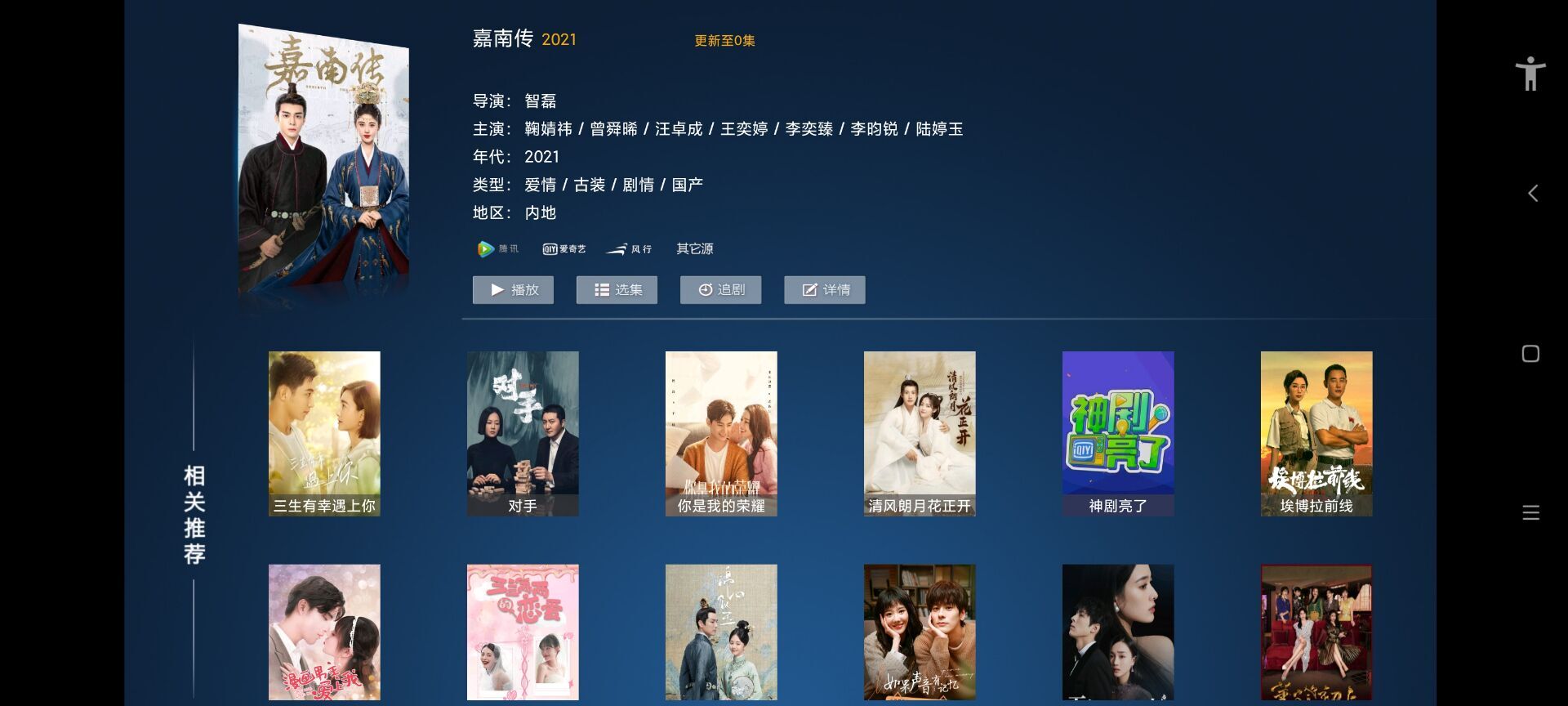Open 清风朗月花正开 recommendation
The image size is (1568, 706).
920,433
